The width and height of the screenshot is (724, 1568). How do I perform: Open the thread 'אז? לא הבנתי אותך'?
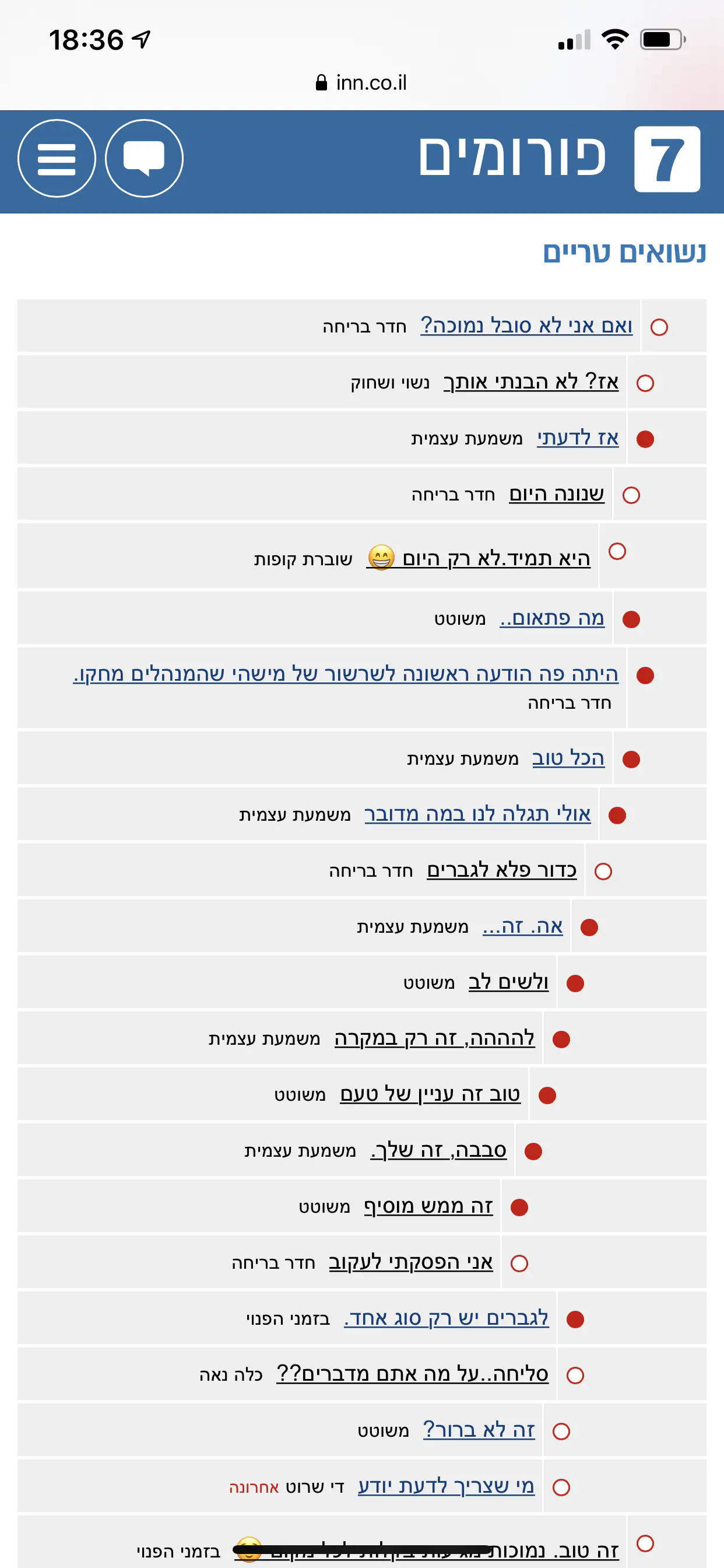click(x=530, y=381)
